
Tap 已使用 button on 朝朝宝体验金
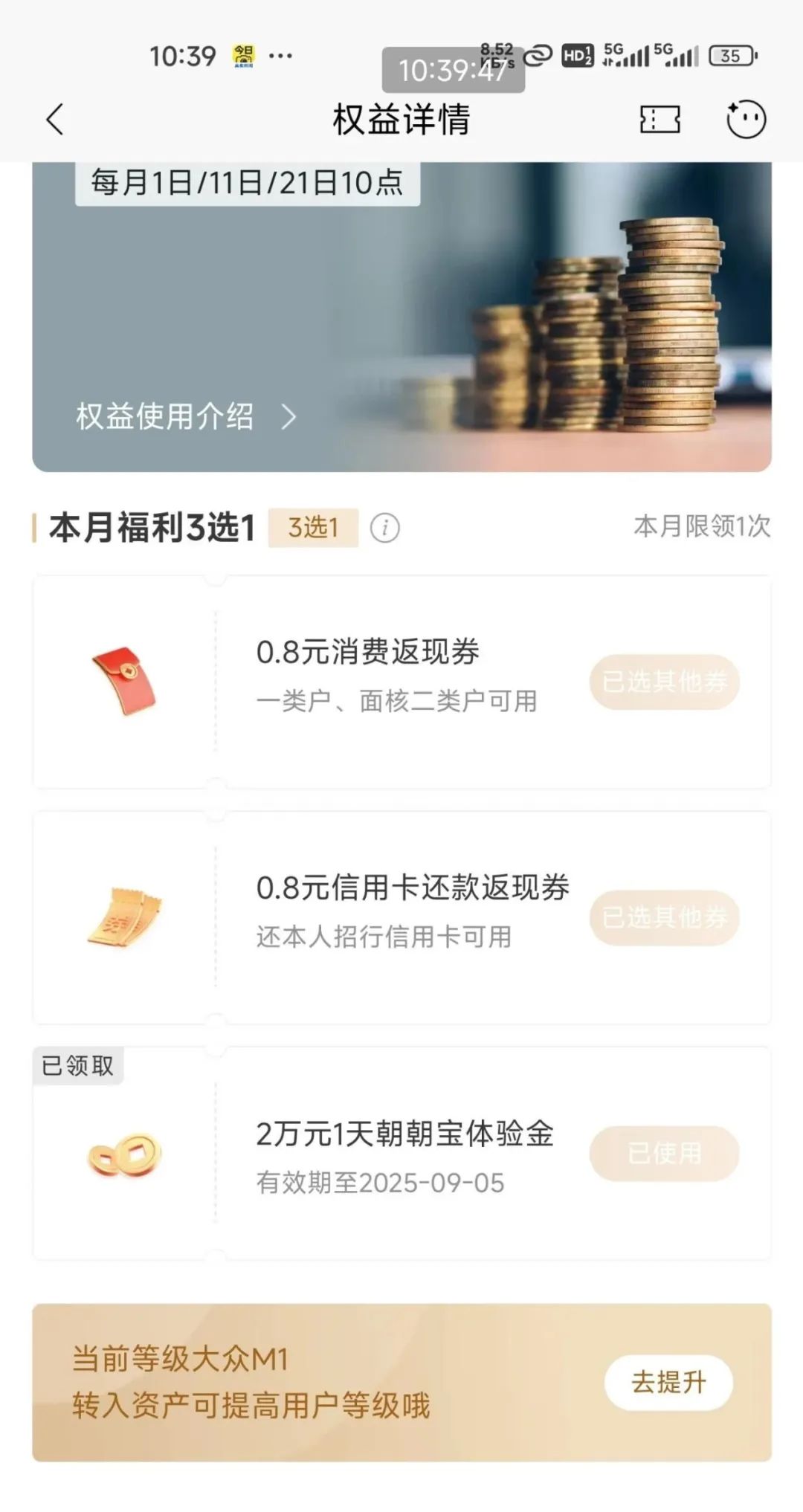[664, 1153]
